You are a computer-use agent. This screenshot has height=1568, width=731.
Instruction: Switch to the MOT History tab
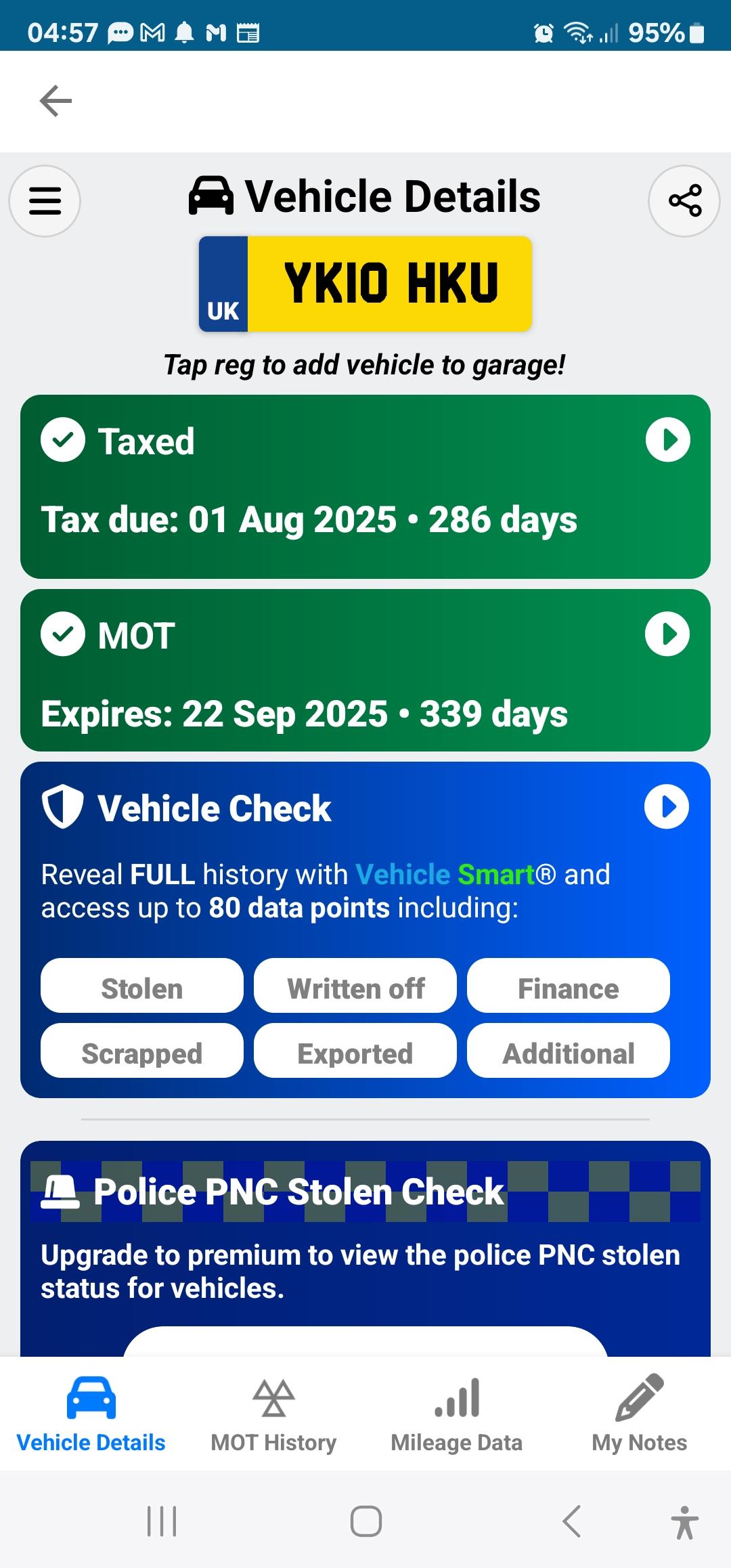[x=273, y=1415]
